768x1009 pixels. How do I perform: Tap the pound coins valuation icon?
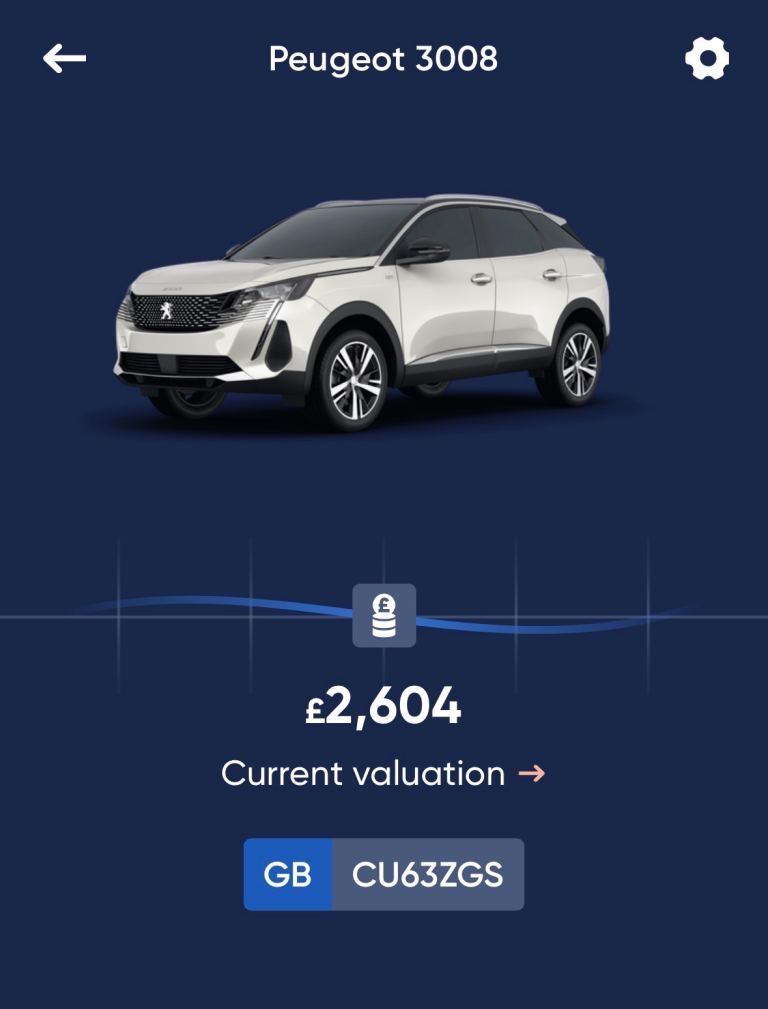[384, 616]
